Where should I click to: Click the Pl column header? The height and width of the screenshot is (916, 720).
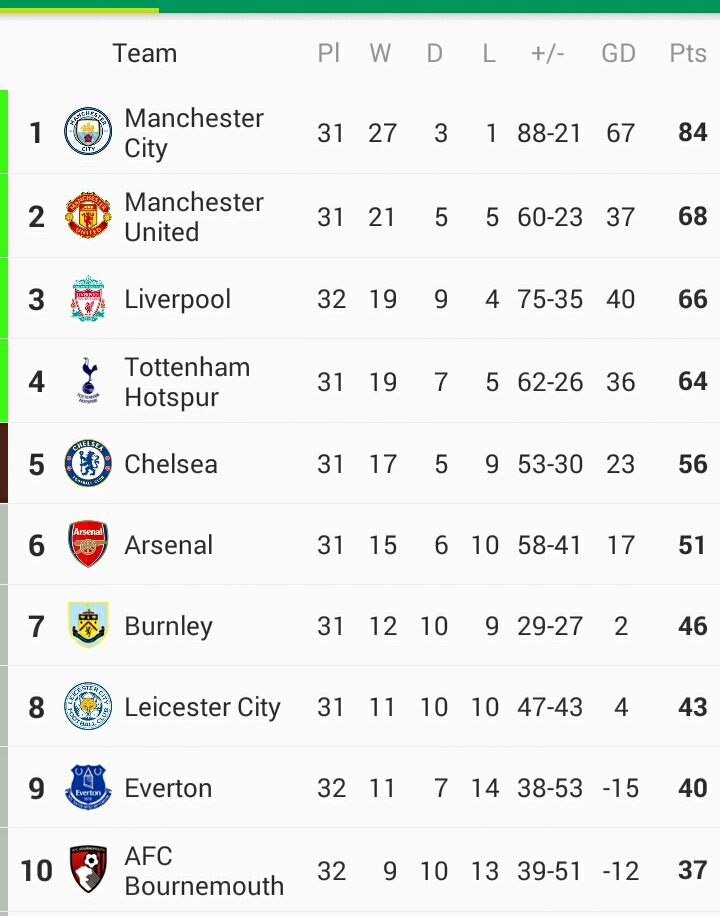[330, 54]
